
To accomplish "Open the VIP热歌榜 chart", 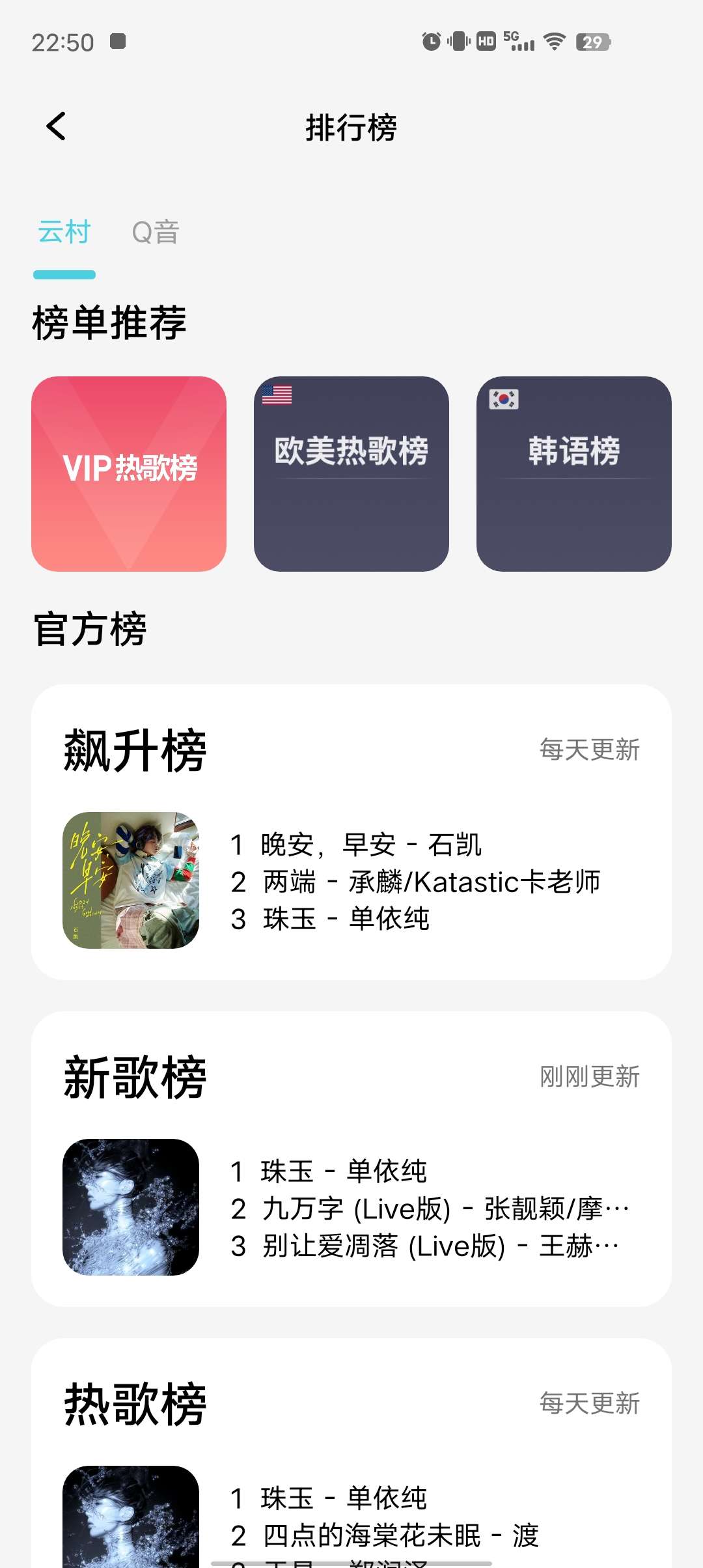I will tap(129, 473).
